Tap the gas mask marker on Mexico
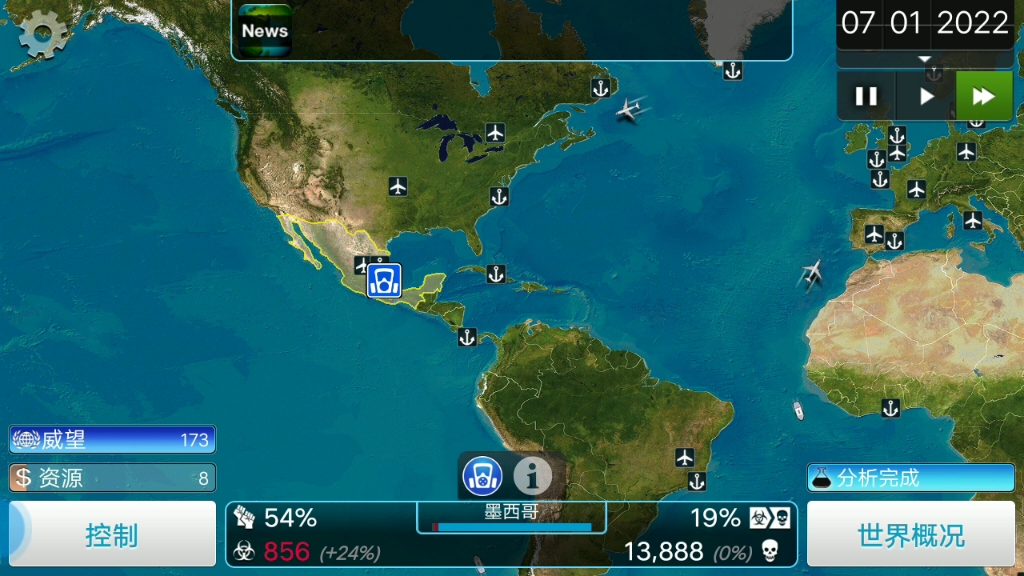This screenshot has height=576, width=1024. (x=384, y=281)
